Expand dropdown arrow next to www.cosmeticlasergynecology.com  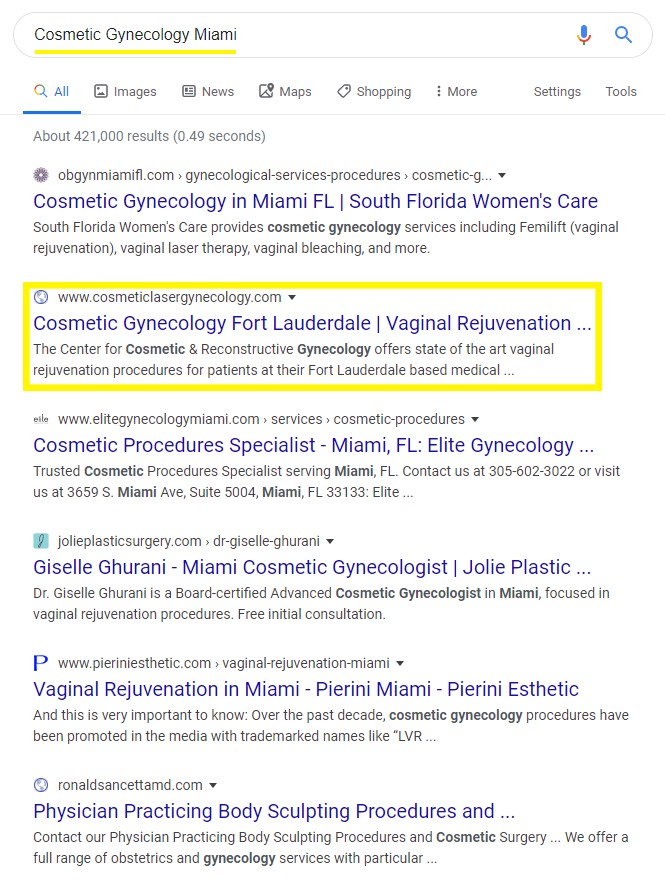click(x=292, y=298)
